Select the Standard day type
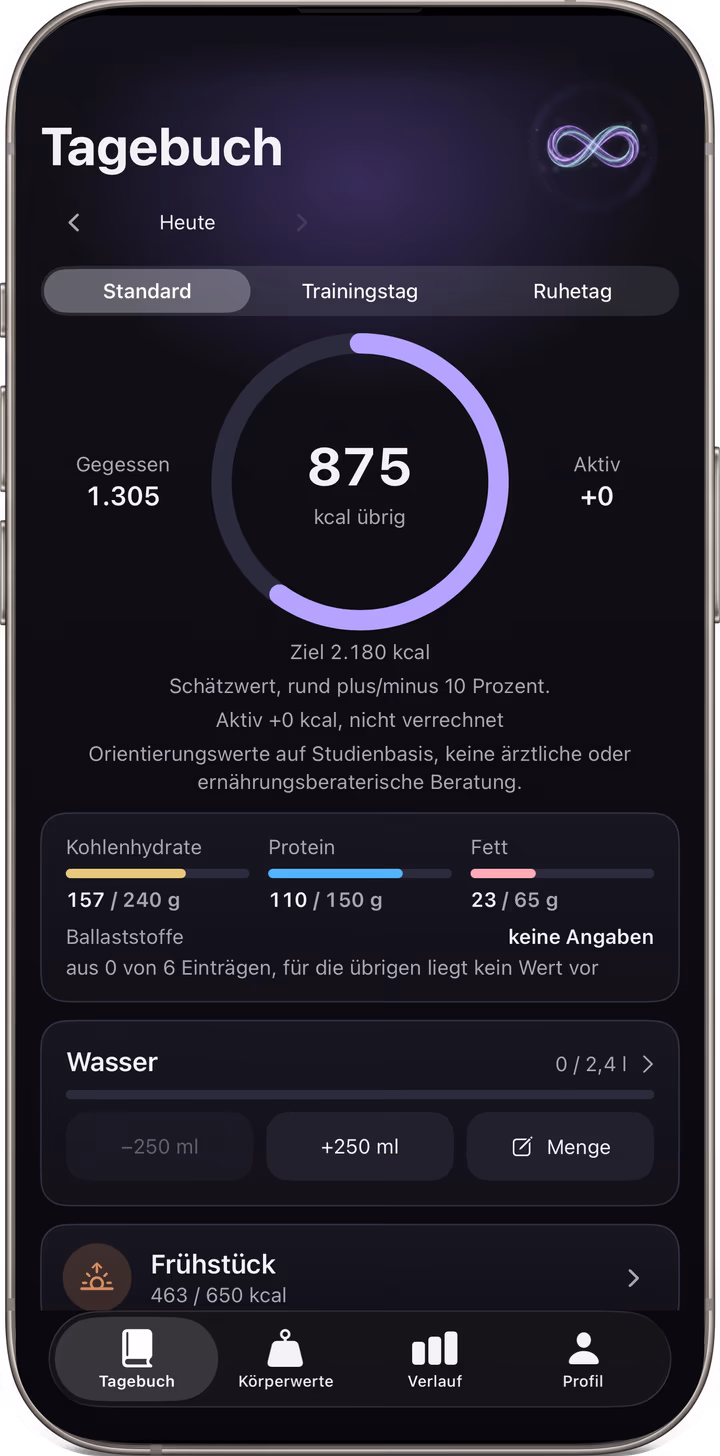The height and width of the screenshot is (1456, 720). point(147,292)
